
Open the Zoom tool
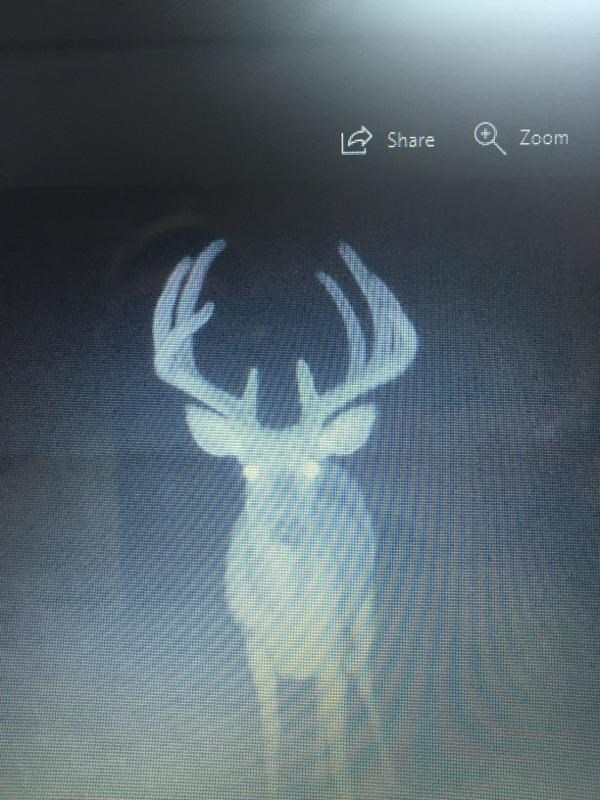click(x=521, y=138)
